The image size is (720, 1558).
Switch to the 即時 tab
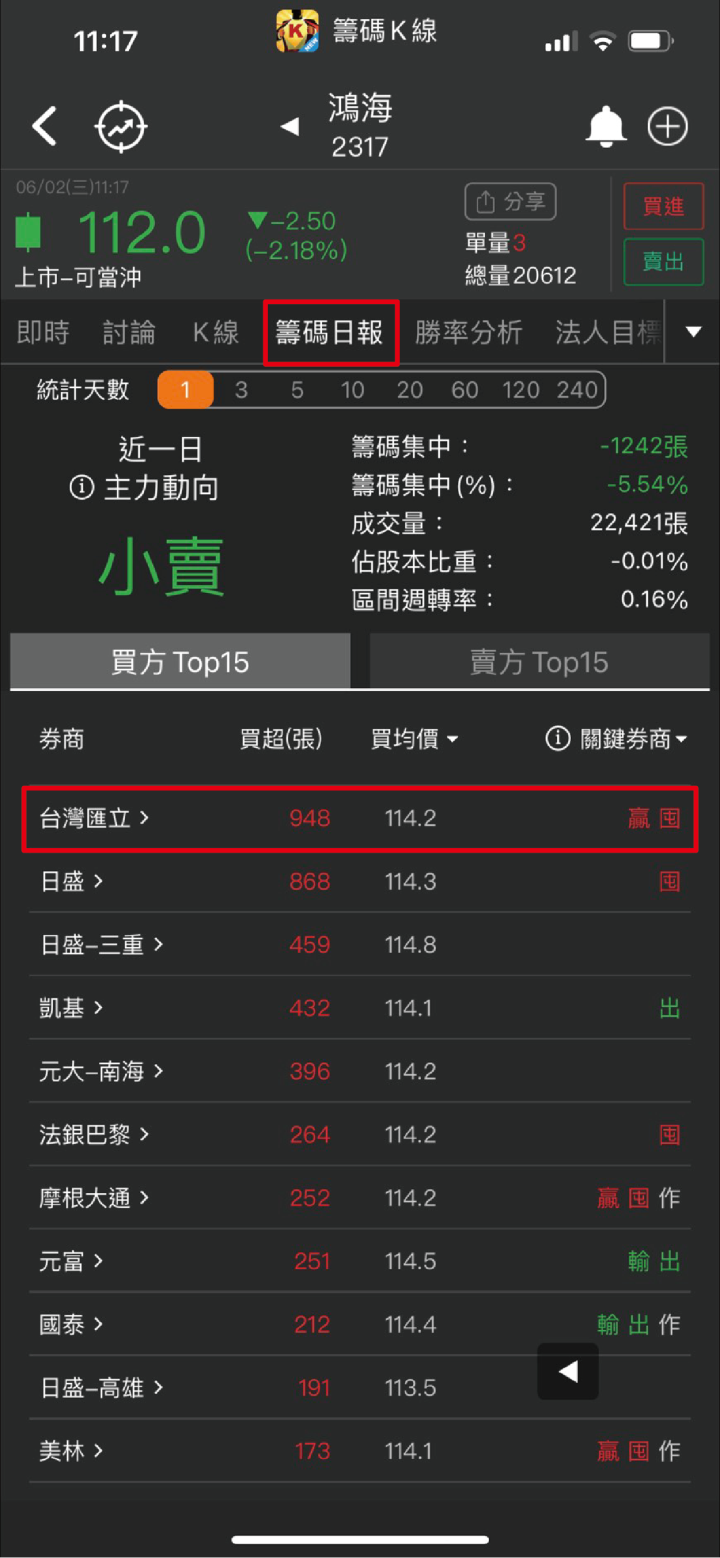[x=43, y=333]
